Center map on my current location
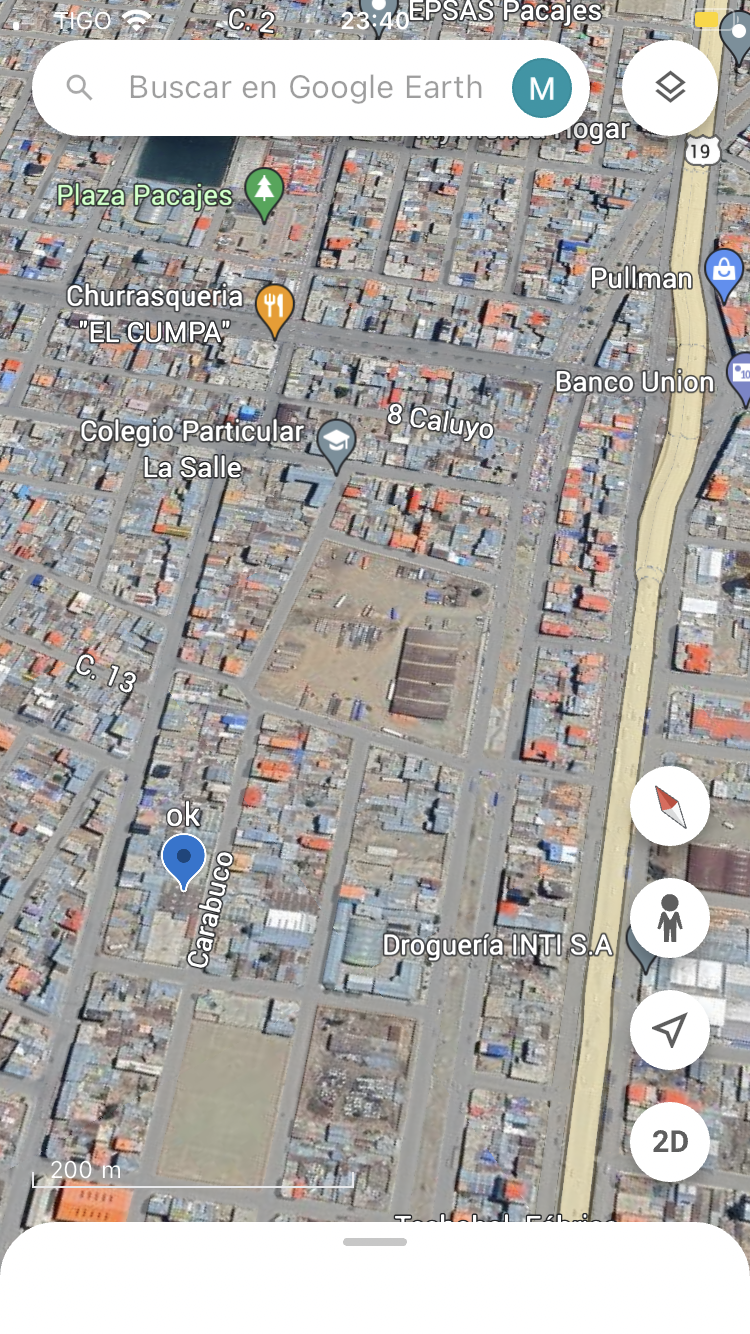The image size is (750, 1334). (670, 1030)
